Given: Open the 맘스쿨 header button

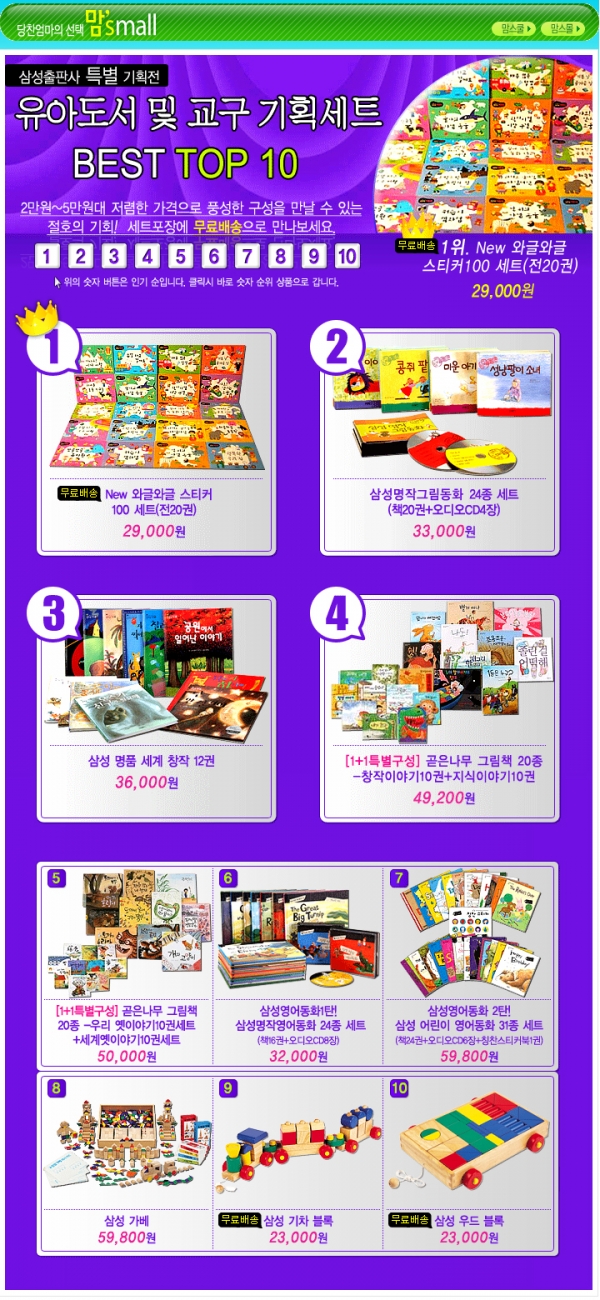Looking at the screenshot, I should pyautogui.click(x=513, y=28).
